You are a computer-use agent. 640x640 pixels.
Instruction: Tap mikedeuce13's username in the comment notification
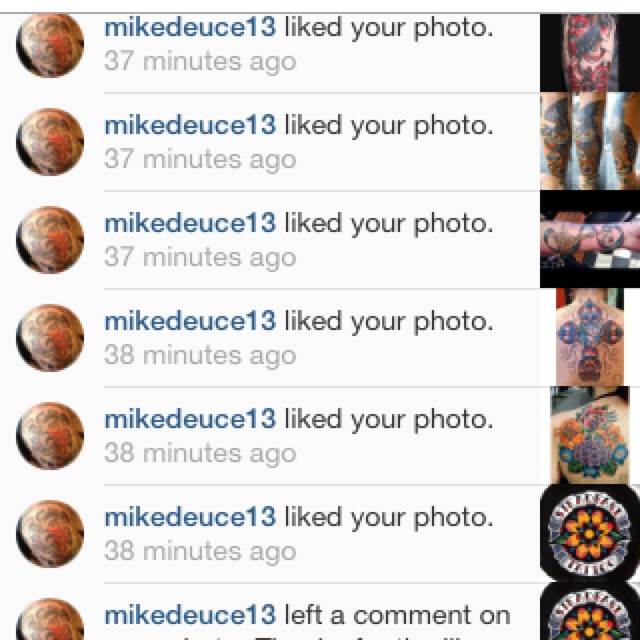(x=189, y=615)
